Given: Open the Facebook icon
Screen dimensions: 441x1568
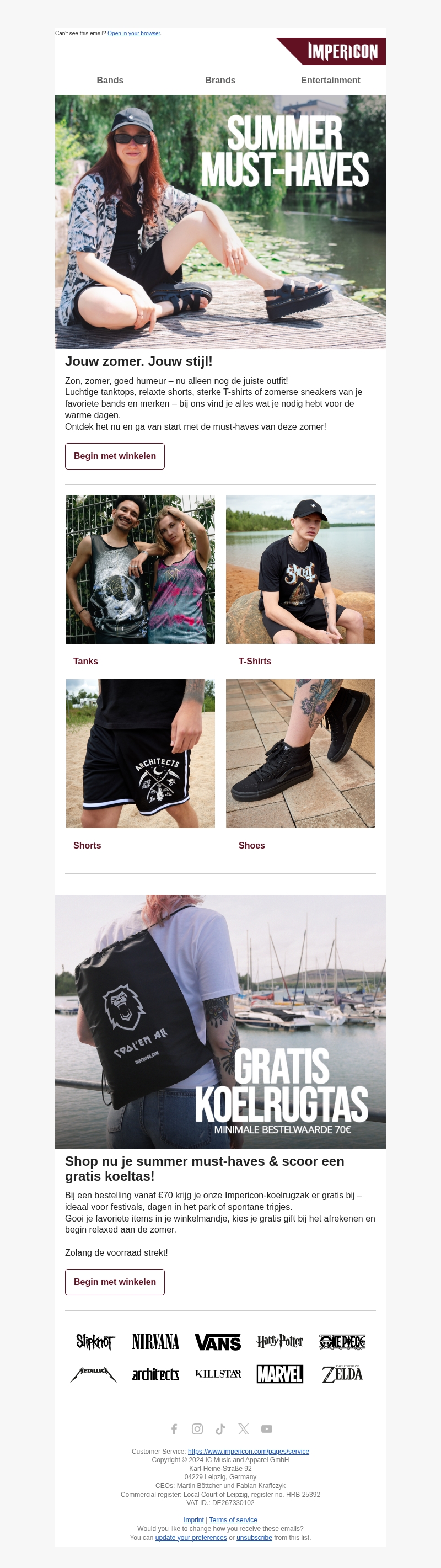Looking at the screenshot, I should click(174, 1428).
